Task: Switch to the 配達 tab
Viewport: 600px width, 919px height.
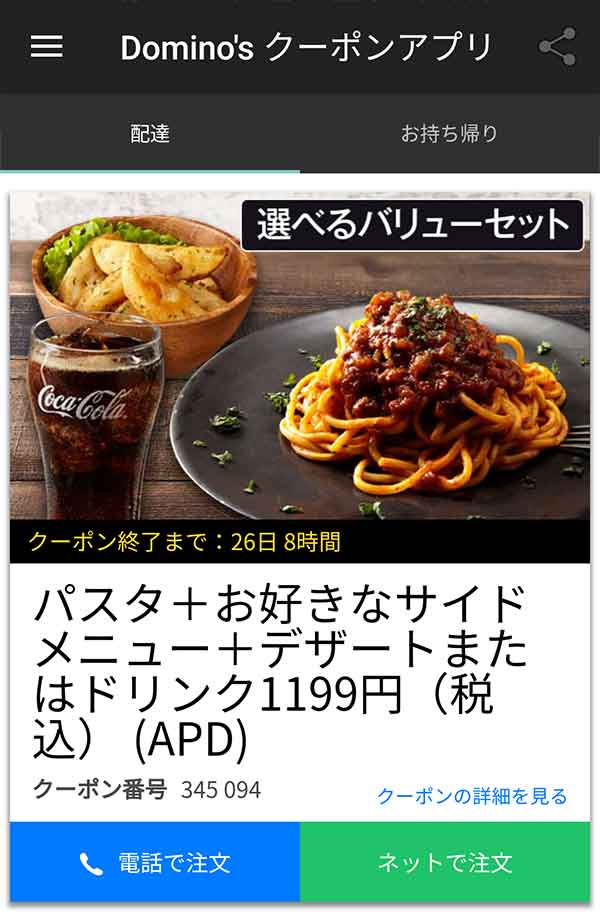Action: pyautogui.click(x=150, y=134)
